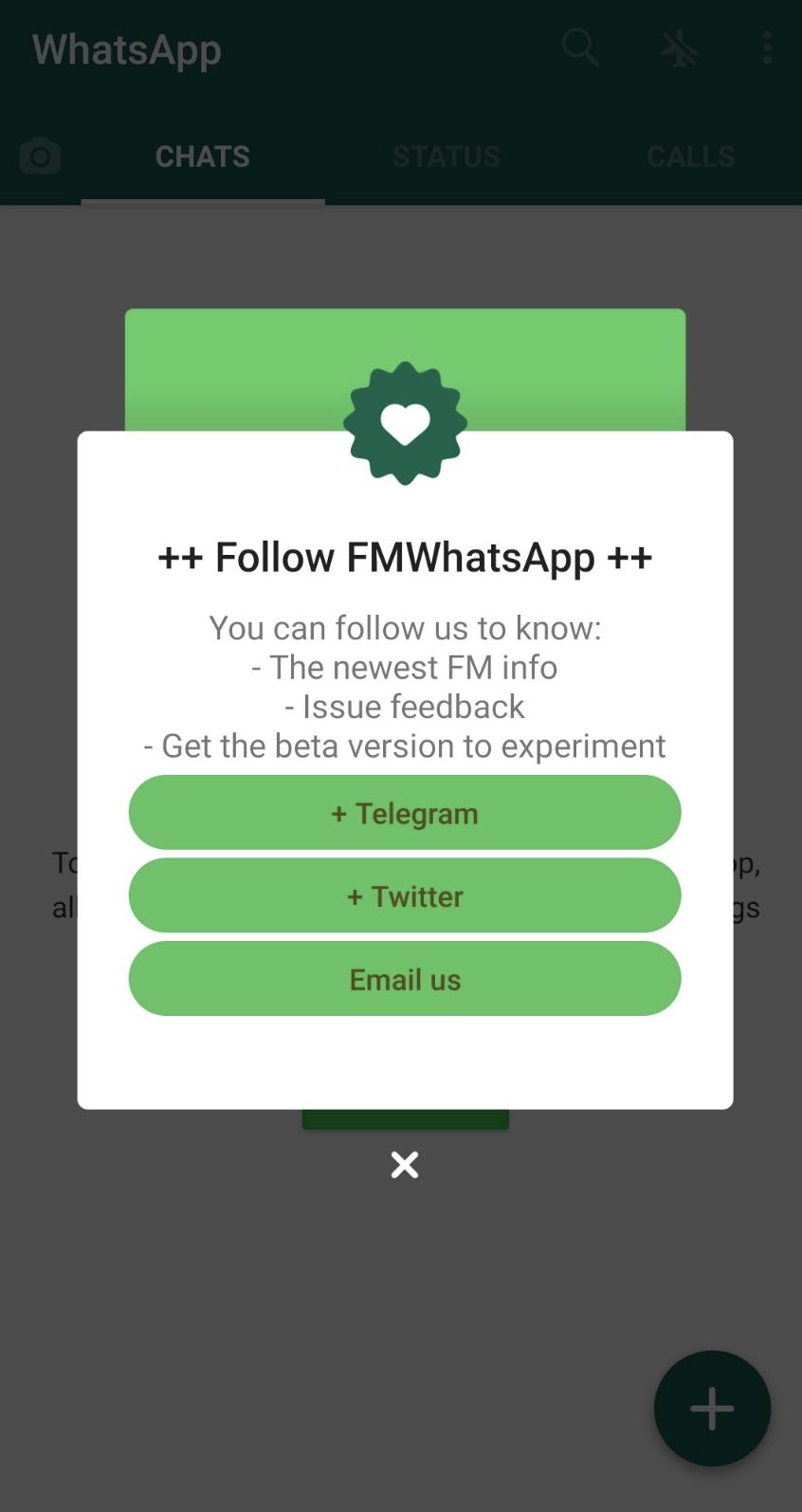Follow FMWhatsApp on Telegram
Viewport: 802px width, 1512px height.
click(x=405, y=813)
